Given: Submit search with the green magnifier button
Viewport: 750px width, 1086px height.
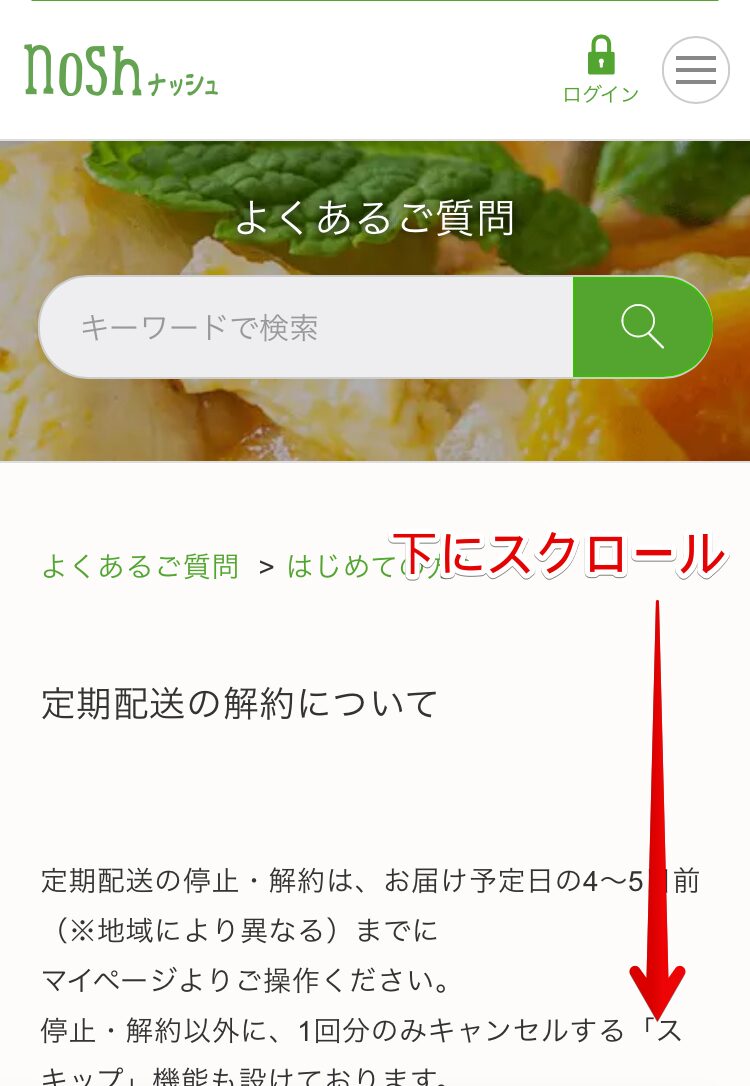Looking at the screenshot, I should (642, 327).
